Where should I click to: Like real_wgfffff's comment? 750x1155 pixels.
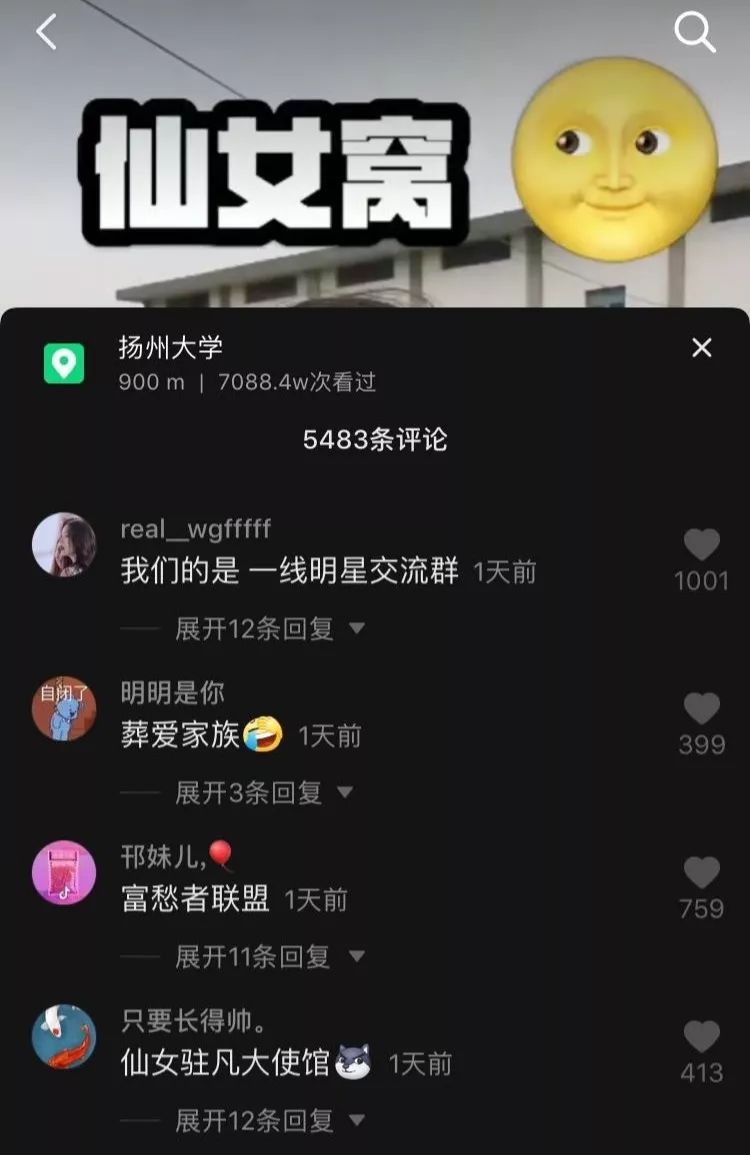coord(701,546)
